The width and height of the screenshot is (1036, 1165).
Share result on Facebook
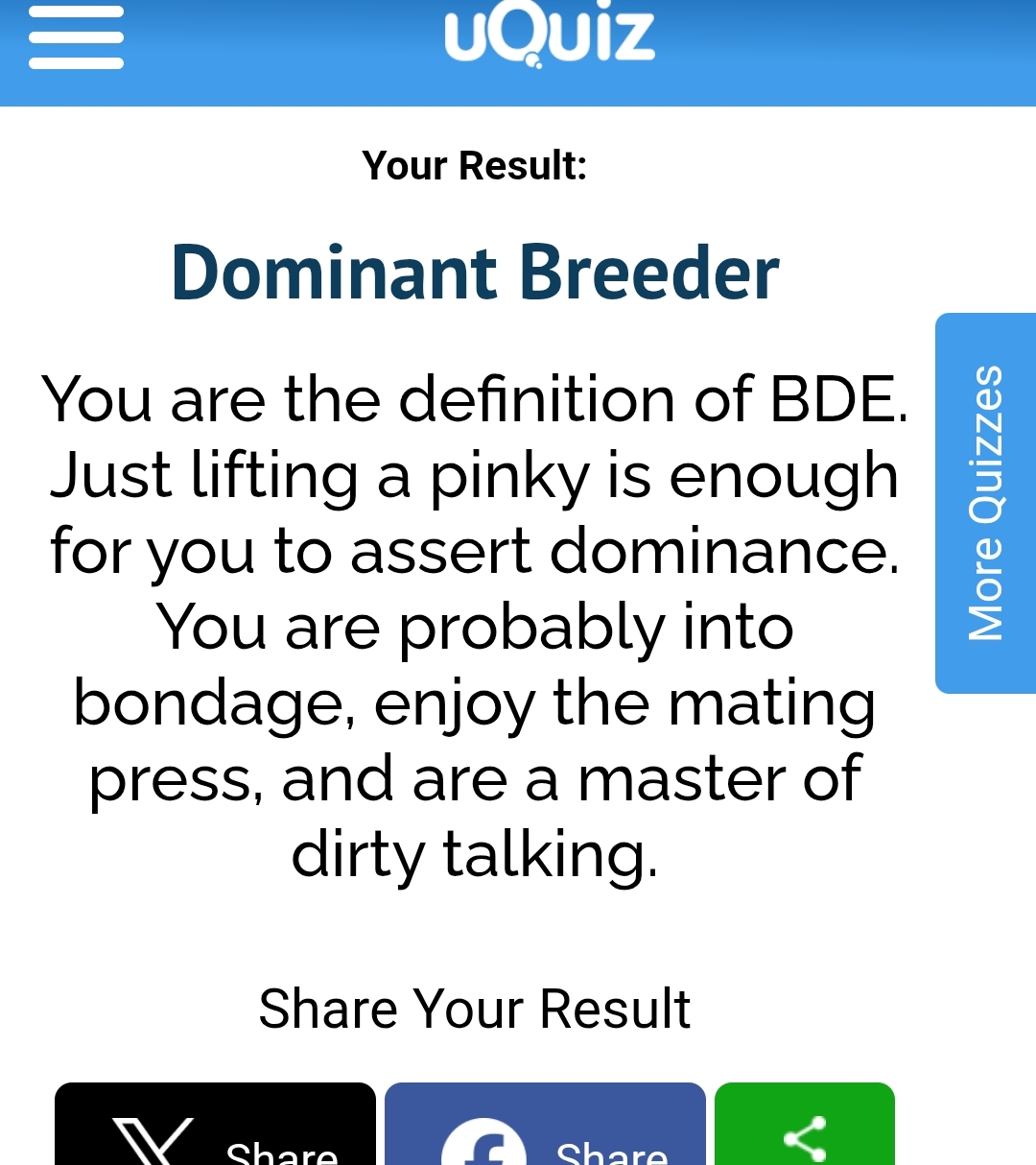coord(545,1132)
